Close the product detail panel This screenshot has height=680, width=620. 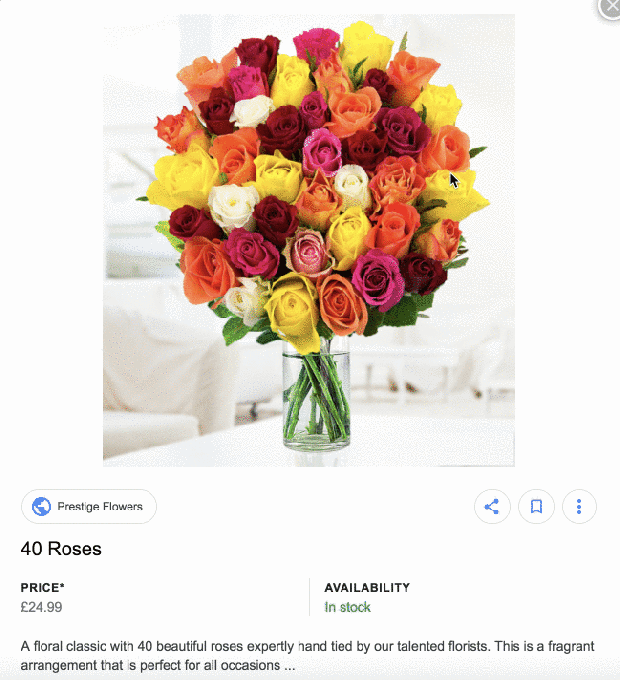610,6
